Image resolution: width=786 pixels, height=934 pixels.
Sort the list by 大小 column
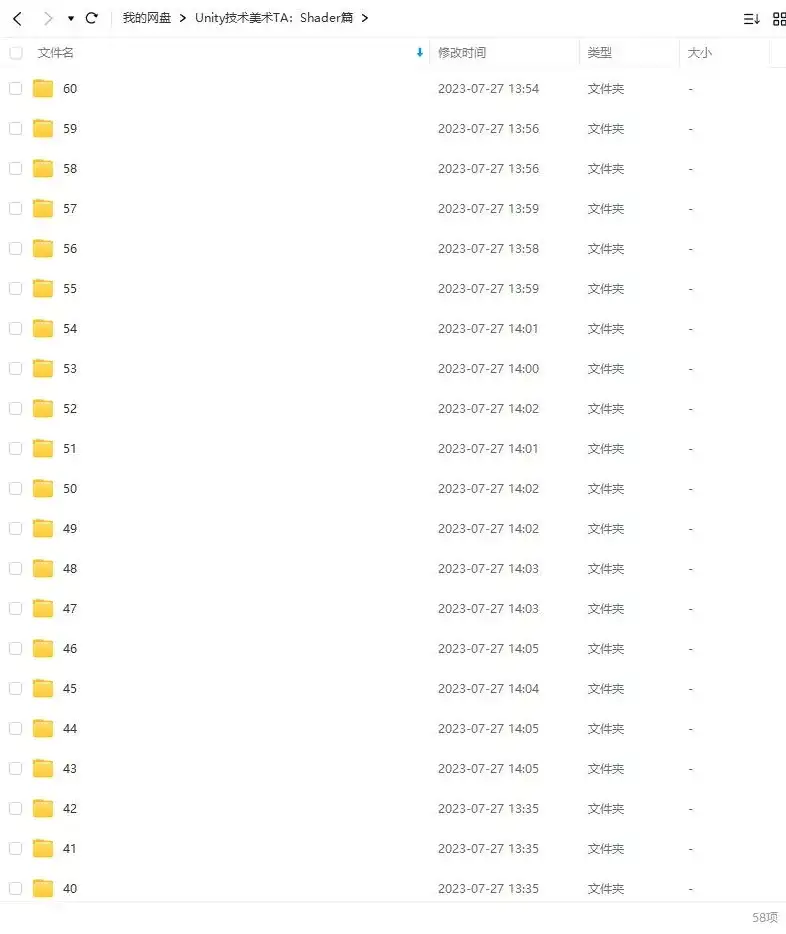[x=700, y=53]
